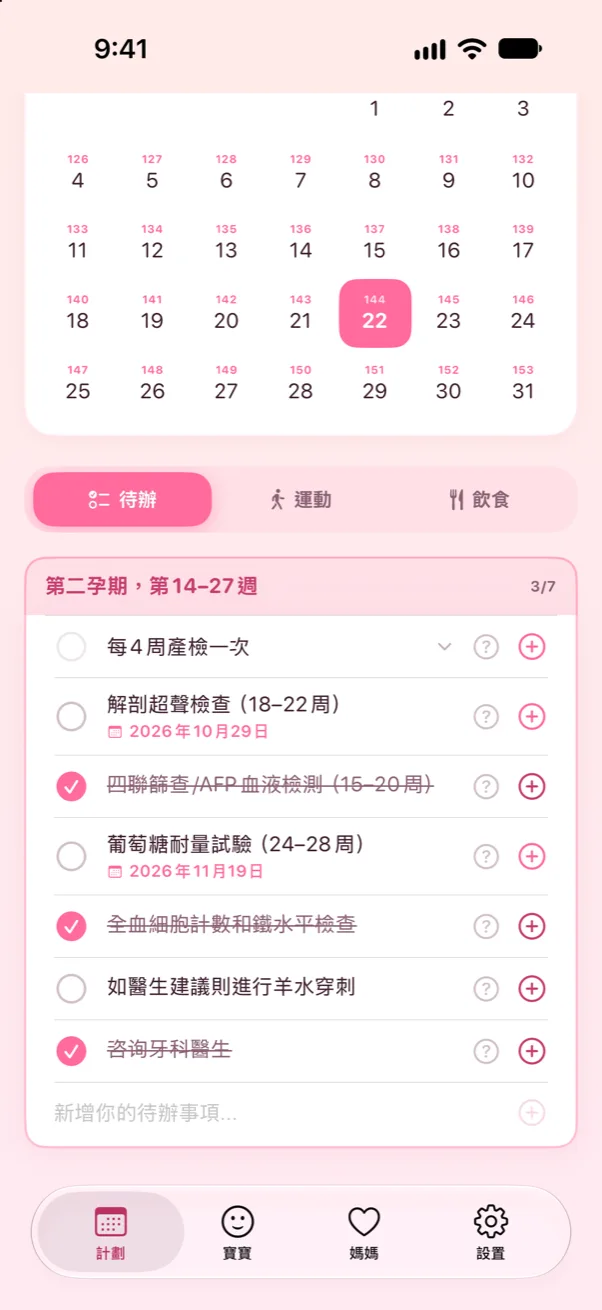
Task: Switch to the 運動 segment
Action: 300,499
